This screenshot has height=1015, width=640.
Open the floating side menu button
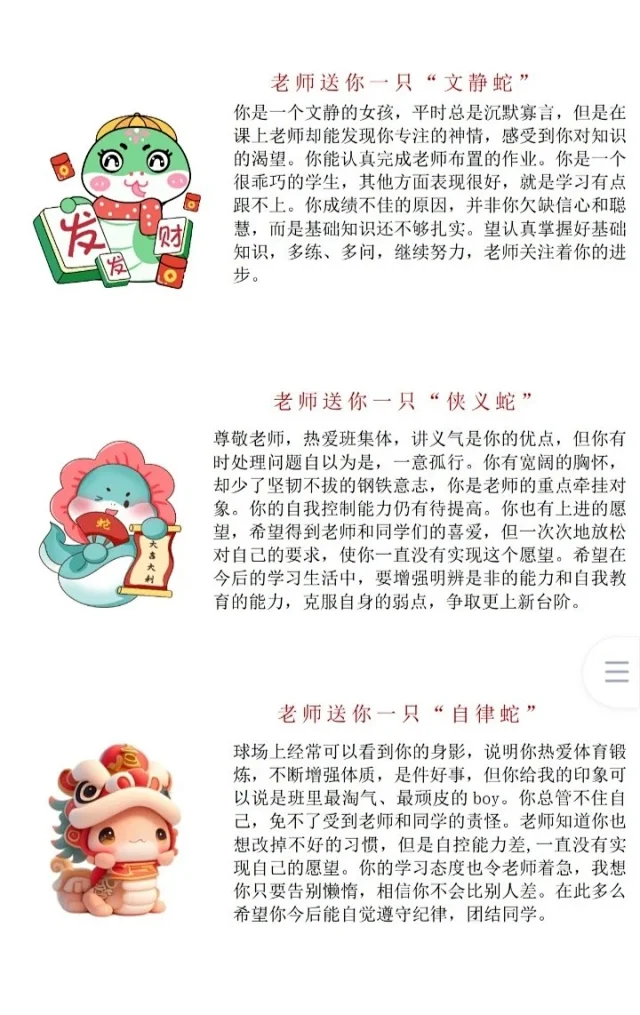click(x=617, y=672)
